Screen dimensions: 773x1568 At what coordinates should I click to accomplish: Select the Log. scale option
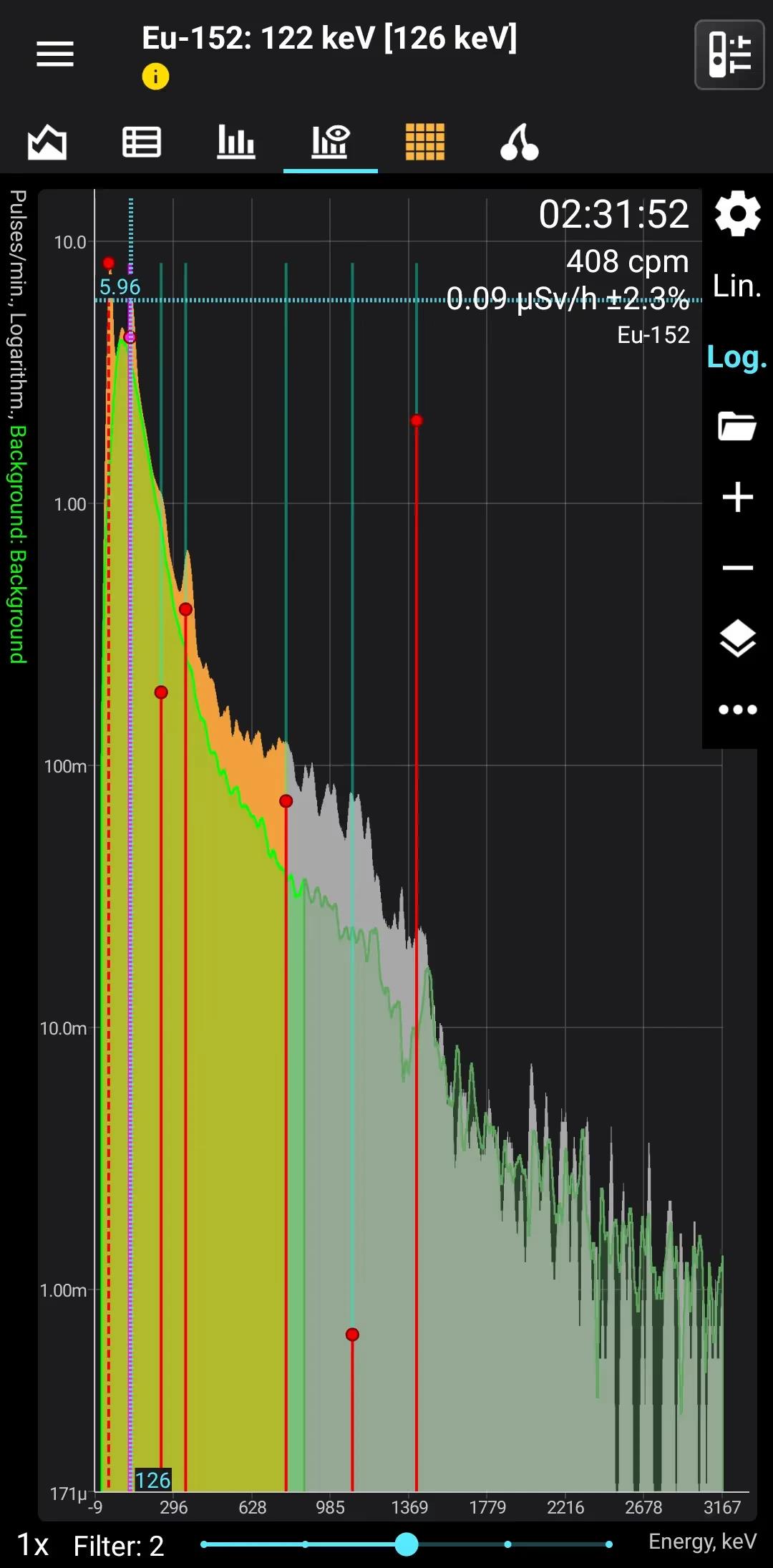737,357
